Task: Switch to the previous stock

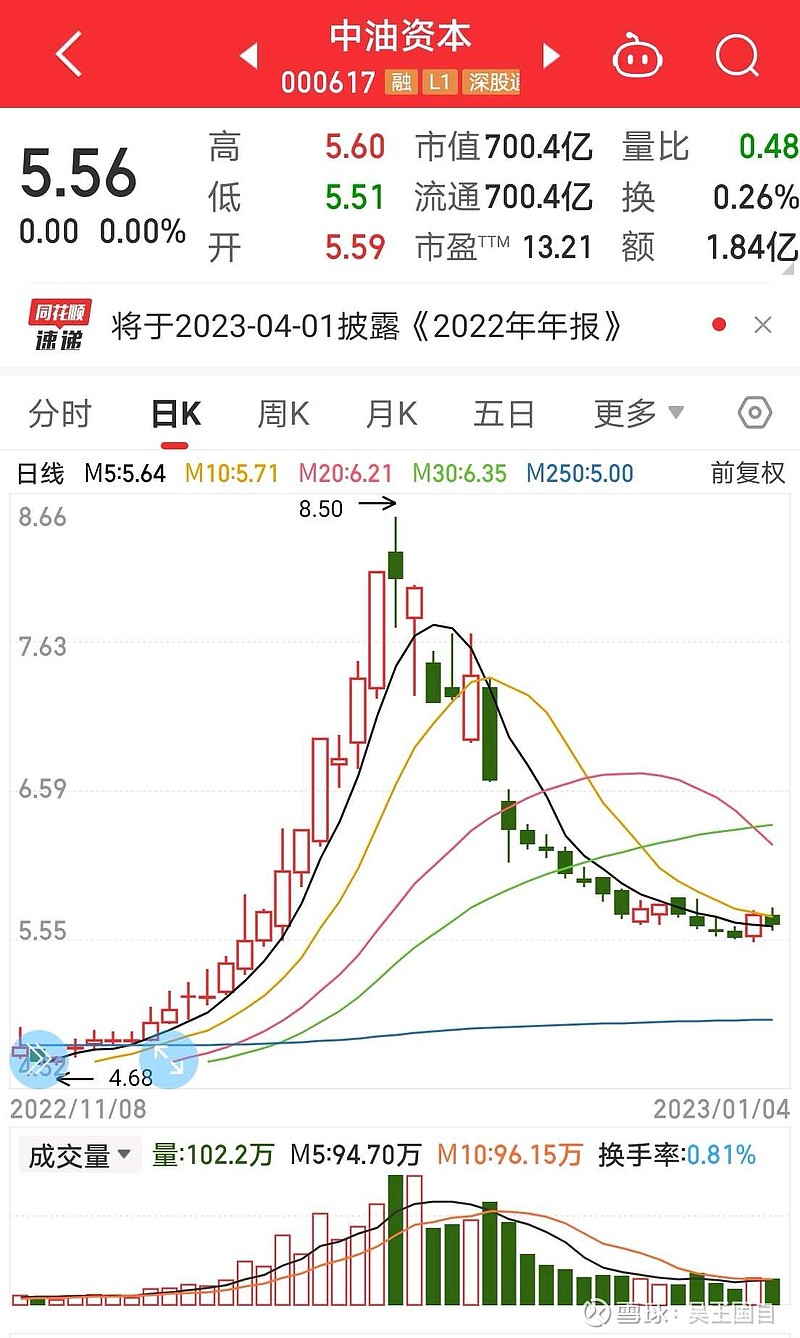Action: (249, 56)
